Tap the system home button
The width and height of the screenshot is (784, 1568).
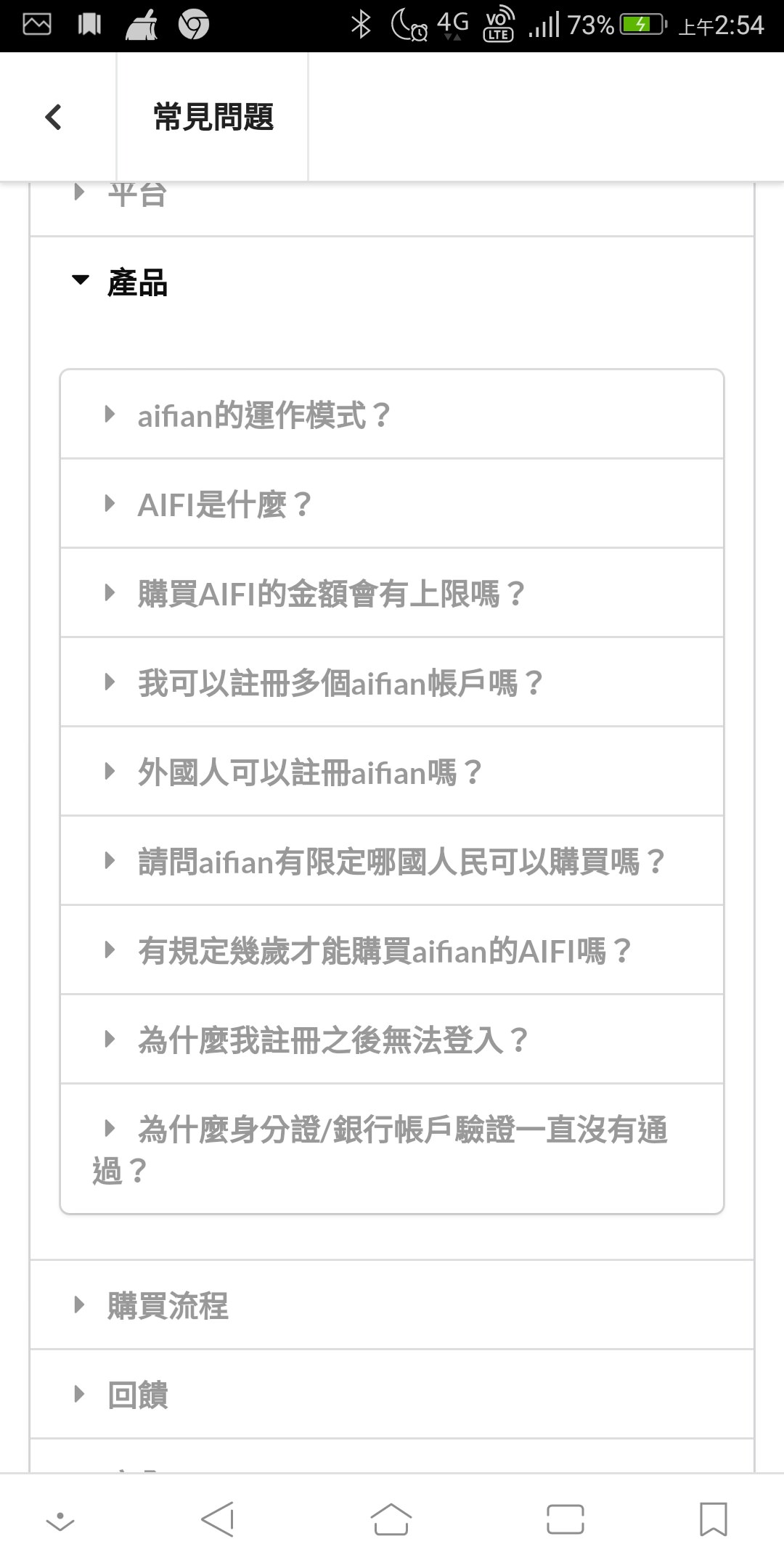391,1519
